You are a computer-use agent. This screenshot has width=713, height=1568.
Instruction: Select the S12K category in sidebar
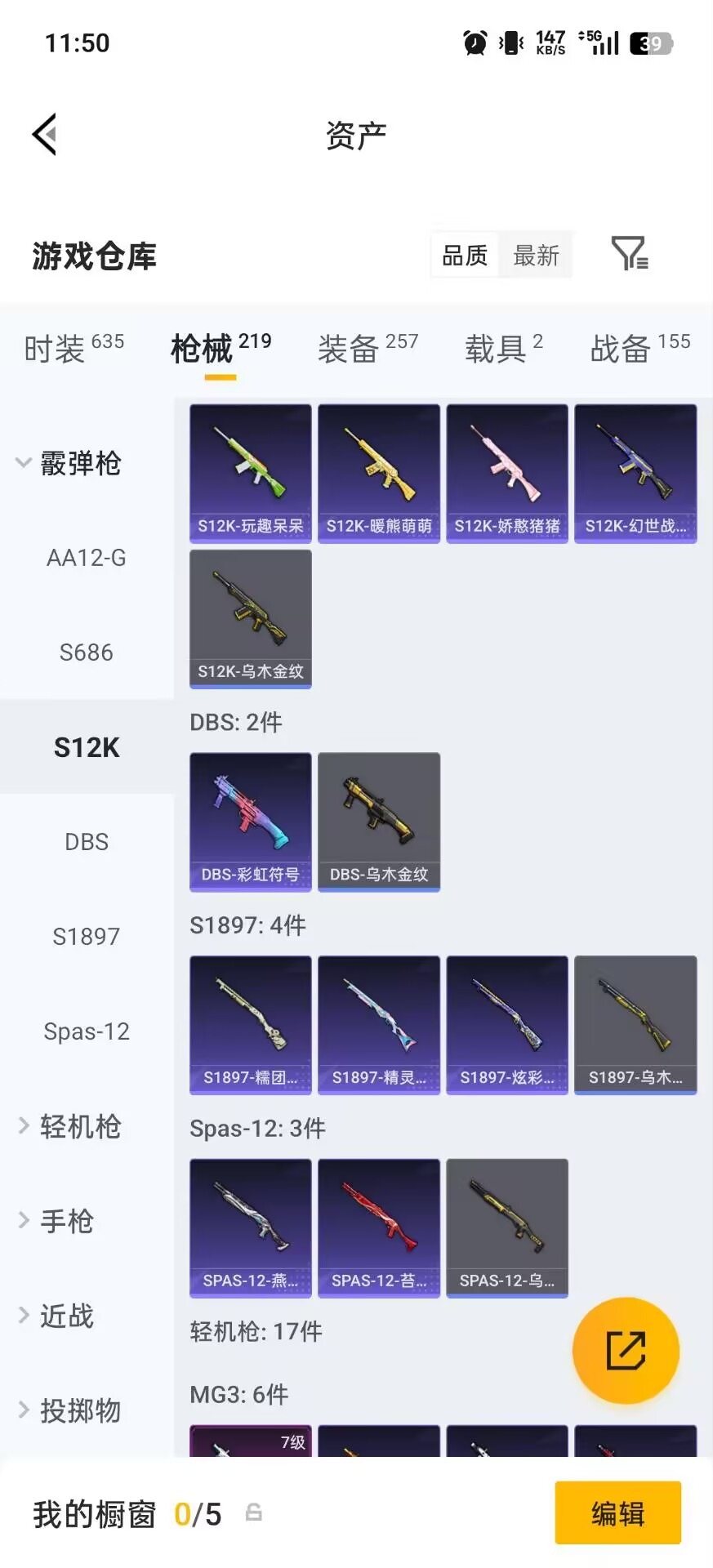click(87, 746)
